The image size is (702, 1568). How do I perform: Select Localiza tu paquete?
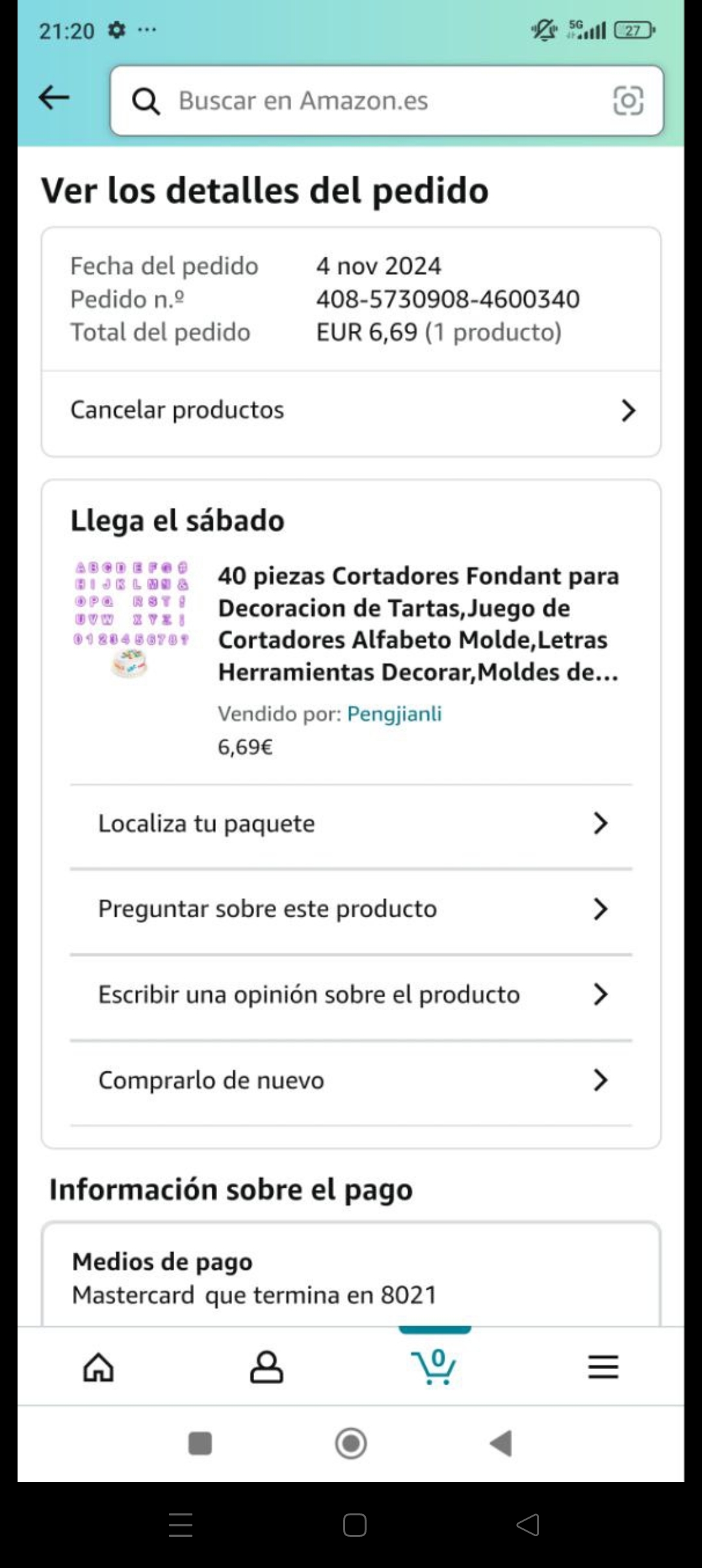[x=351, y=824]
